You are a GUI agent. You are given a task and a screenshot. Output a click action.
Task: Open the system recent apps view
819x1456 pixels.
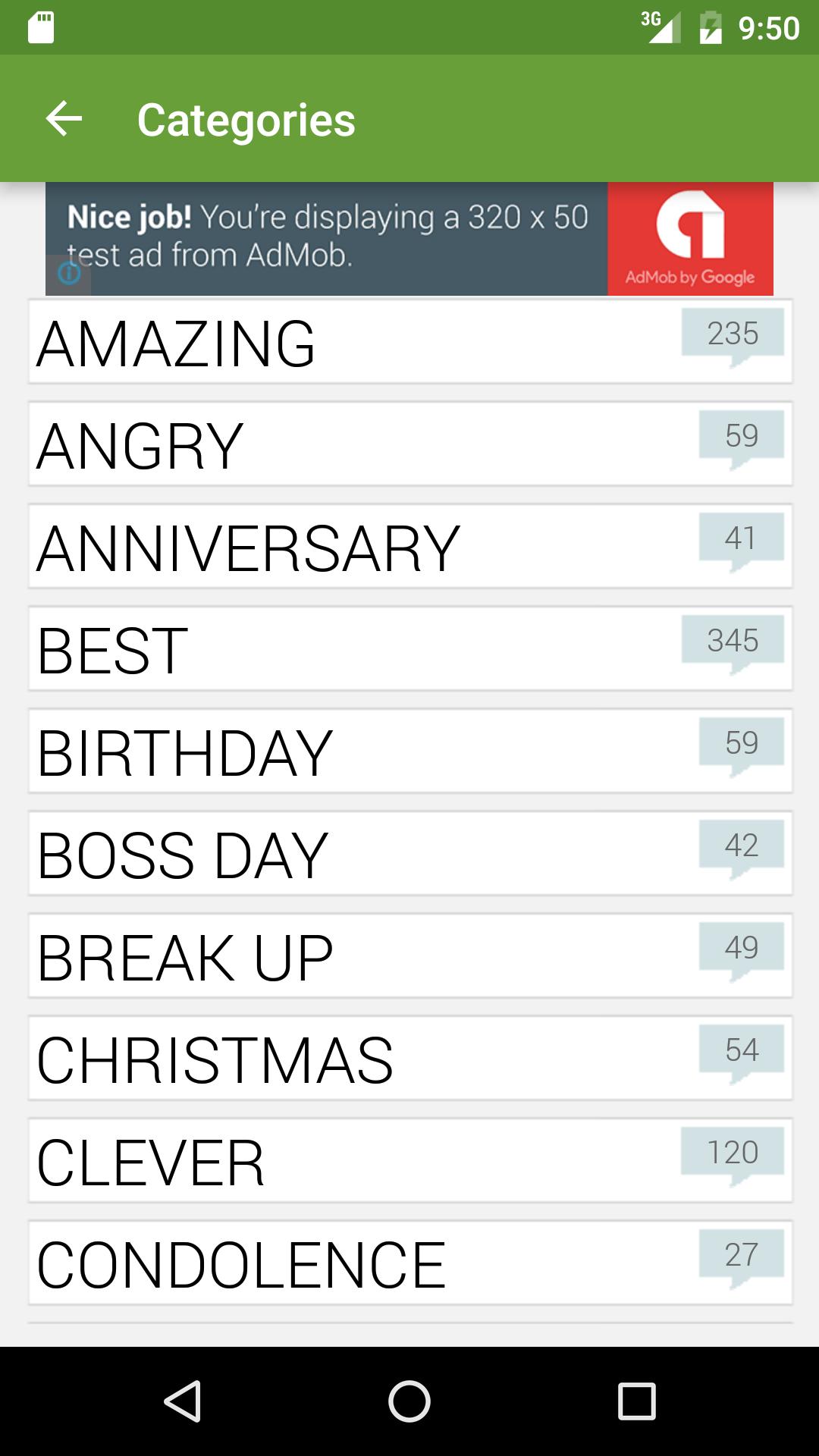(x=636, y=1401)
